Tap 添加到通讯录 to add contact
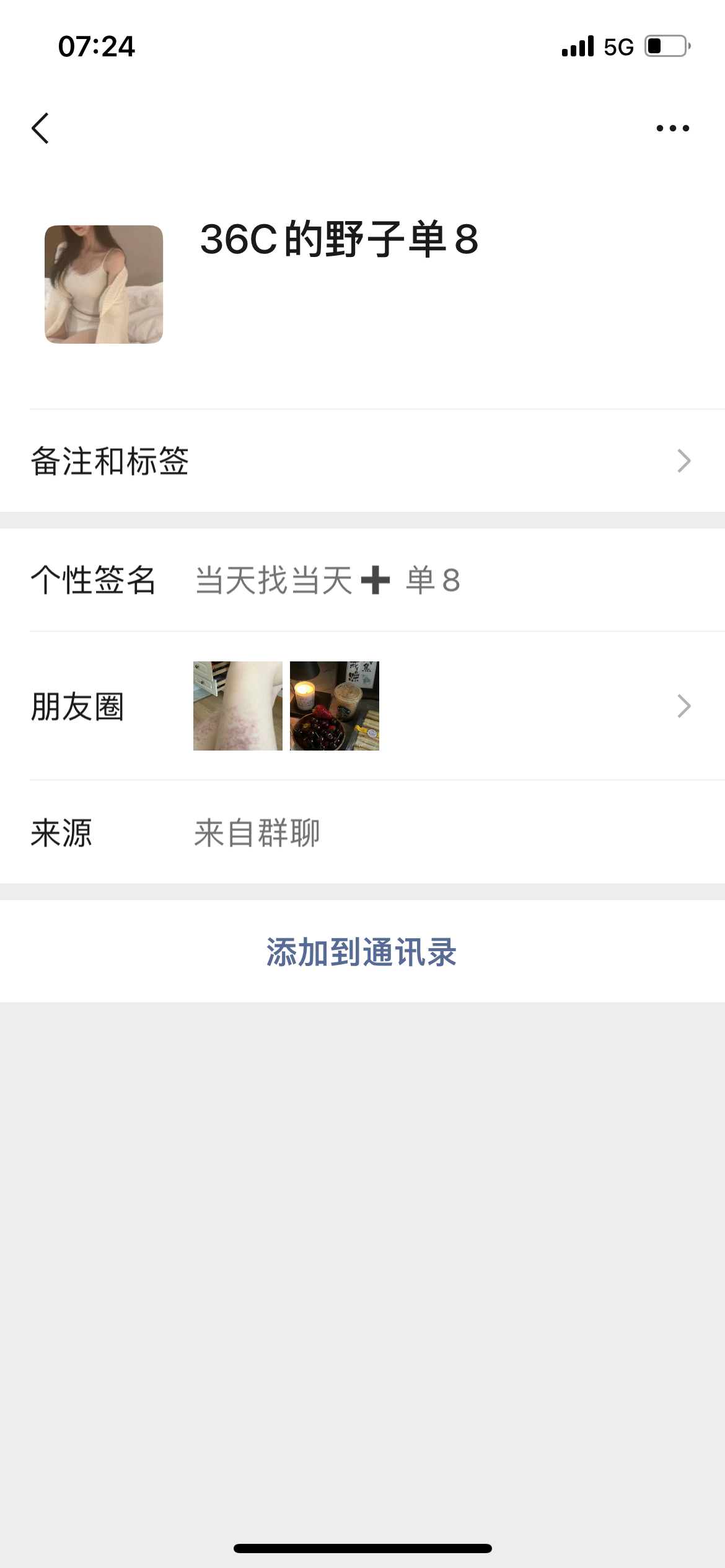Screen dimensions: 725x1568 (362, 952)
